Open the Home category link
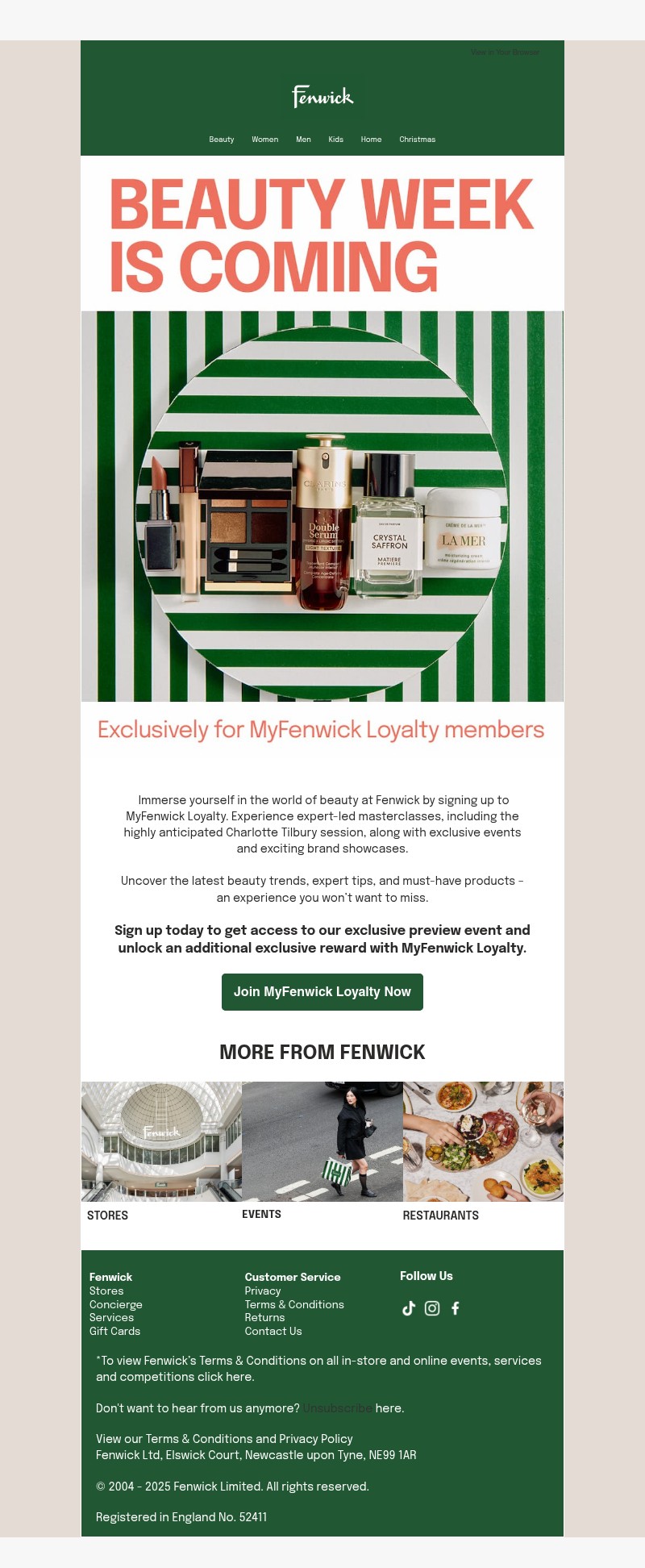This screenshot has height=1568, width=645. (371, 140)
